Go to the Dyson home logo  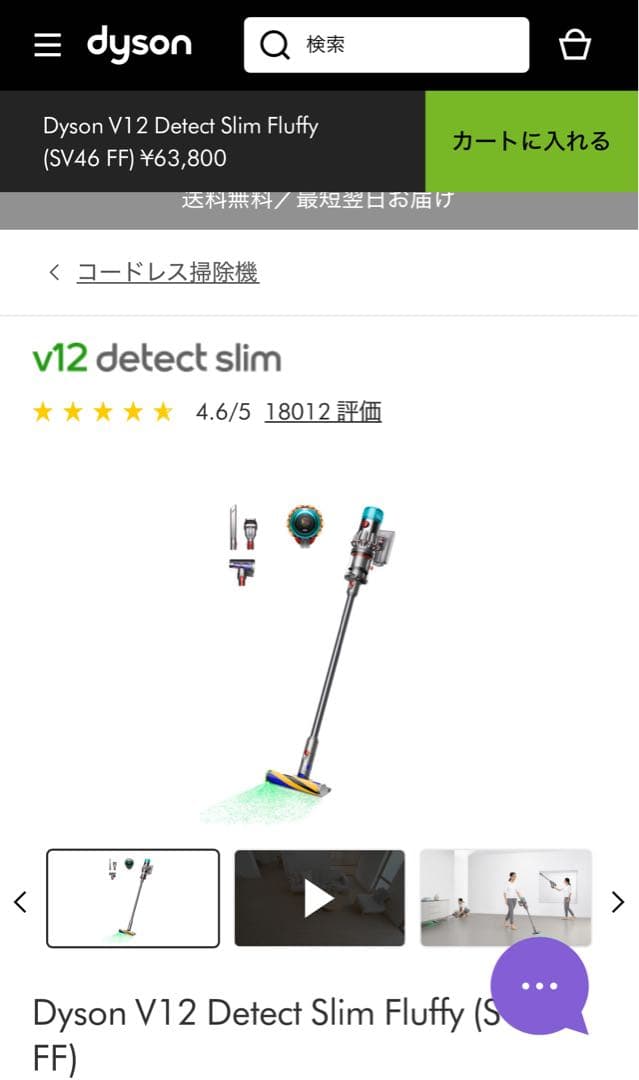click(x=139, y=44)
